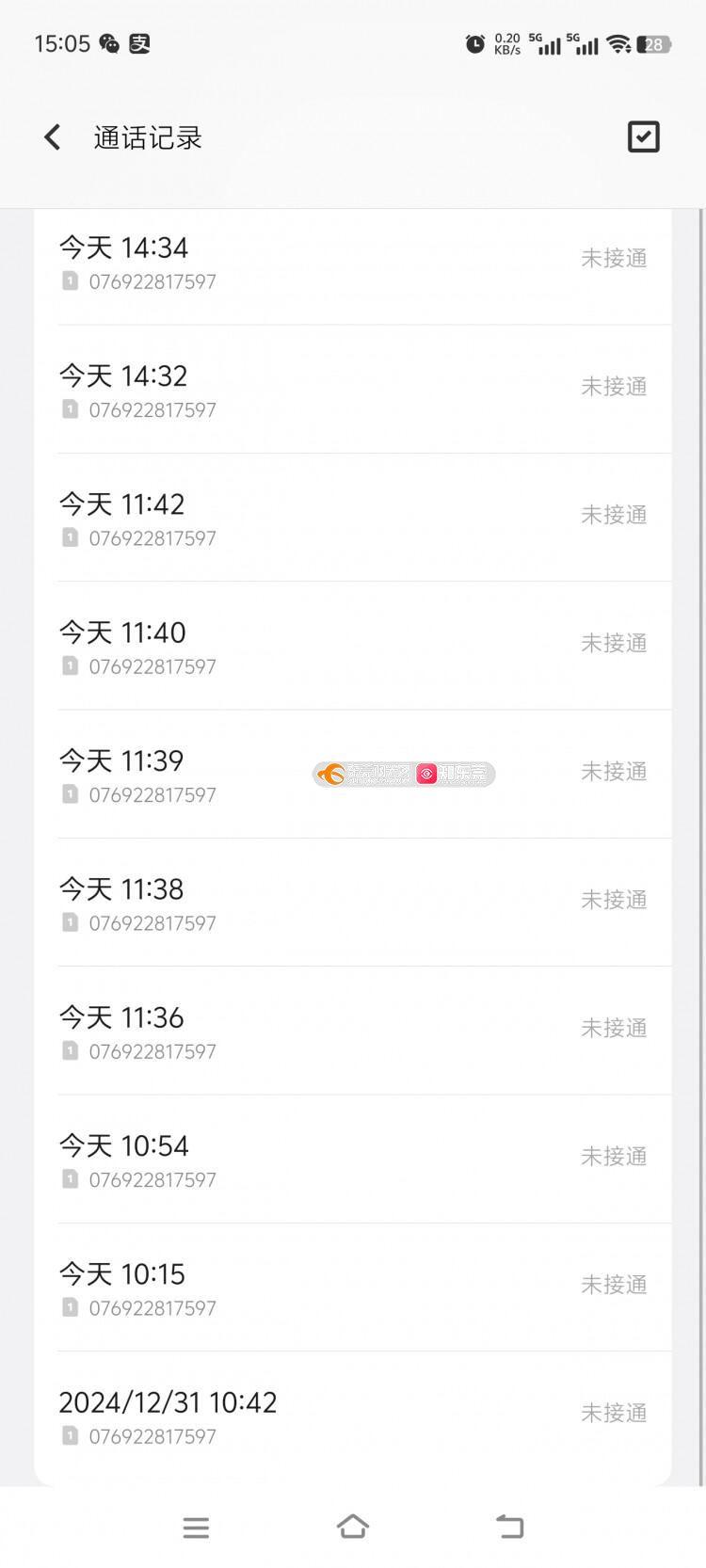
Task: Open the 今天 10:15 call record
Action: click(x=353, y=1288)
